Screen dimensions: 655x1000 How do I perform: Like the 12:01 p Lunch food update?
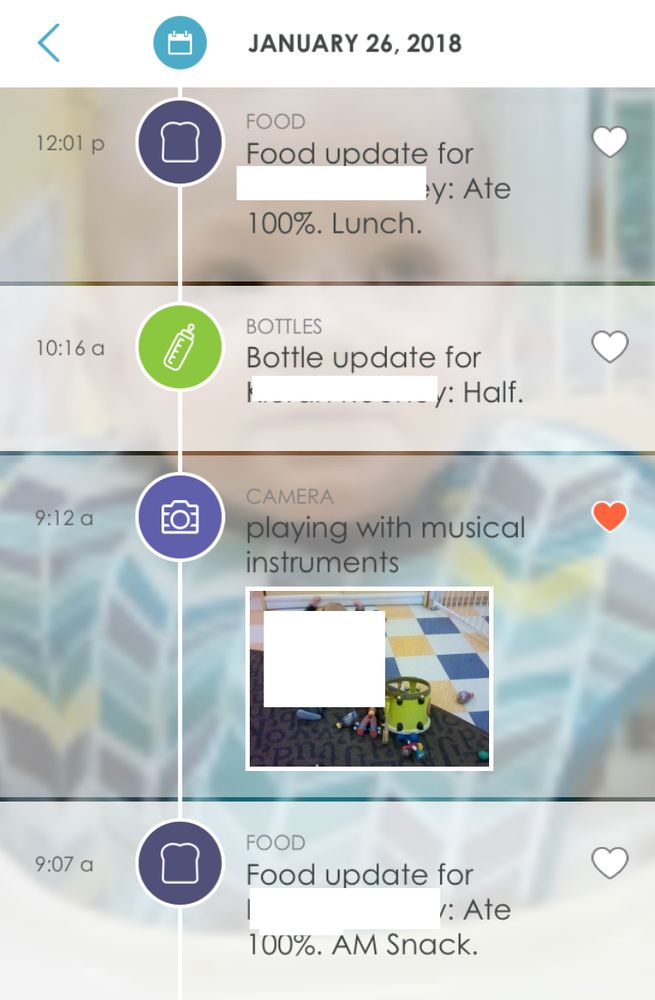pyautogui.click(x=609, y=142)
